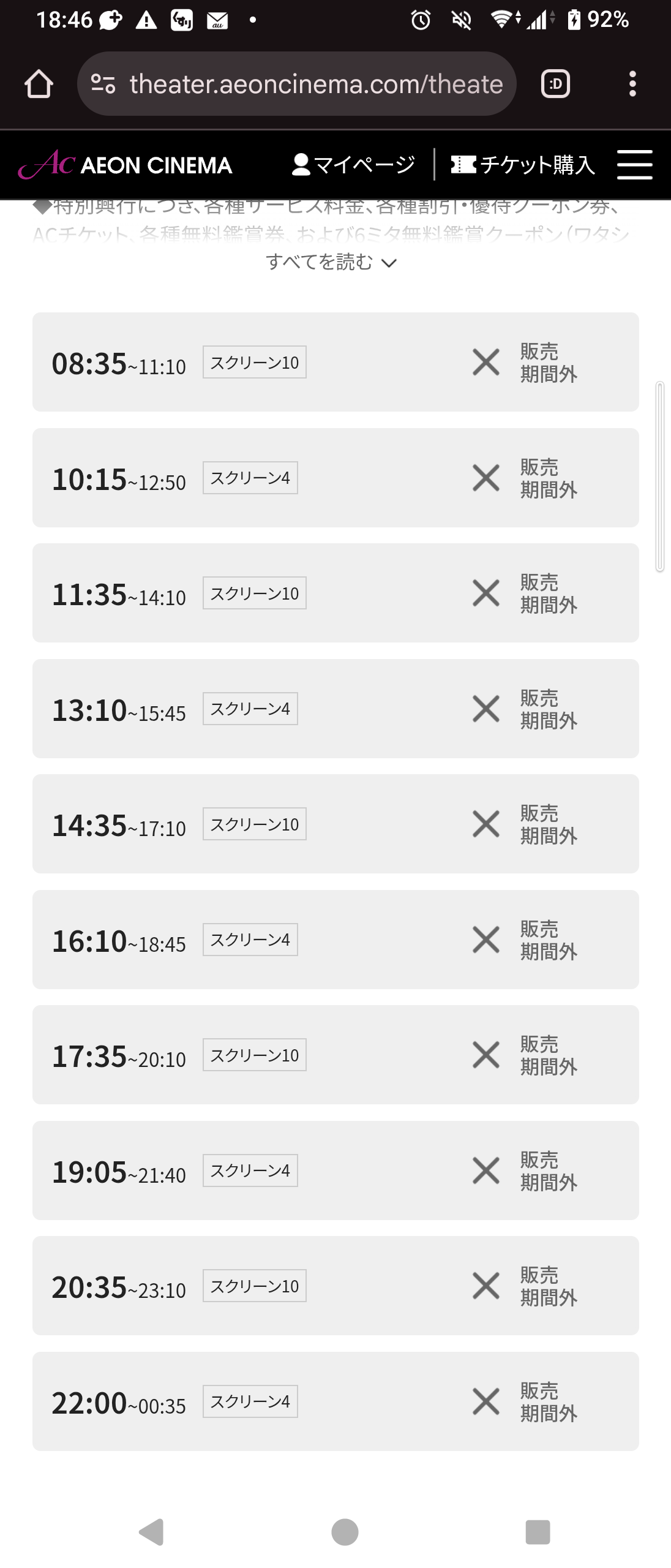The image size is (671, 1568).
Task: Open the browser home page
Action: (x=39, y=84)
